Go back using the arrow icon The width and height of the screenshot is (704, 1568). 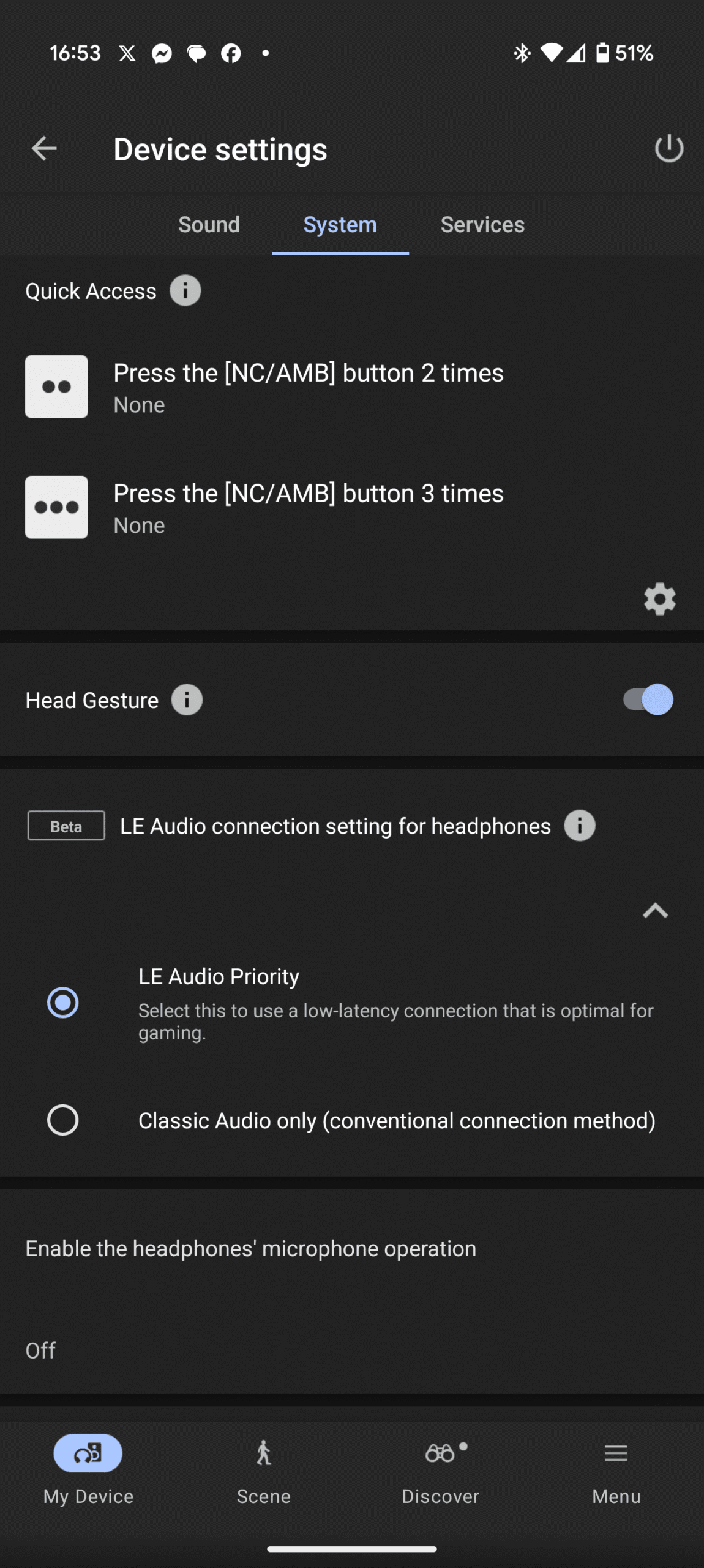(x=44, y=149)
